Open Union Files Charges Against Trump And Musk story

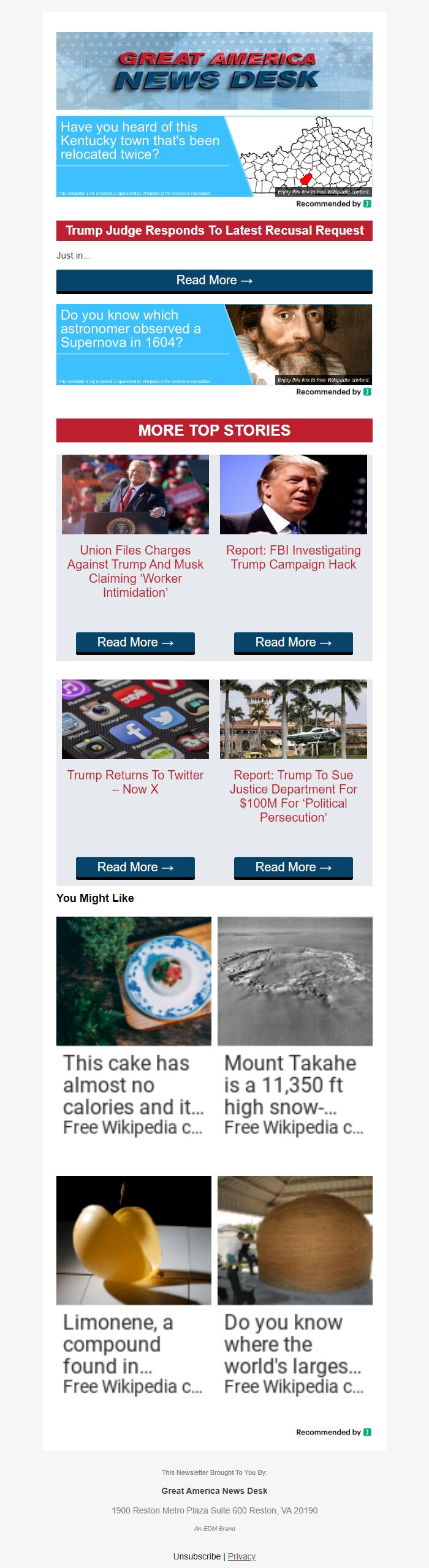[135, 570]
